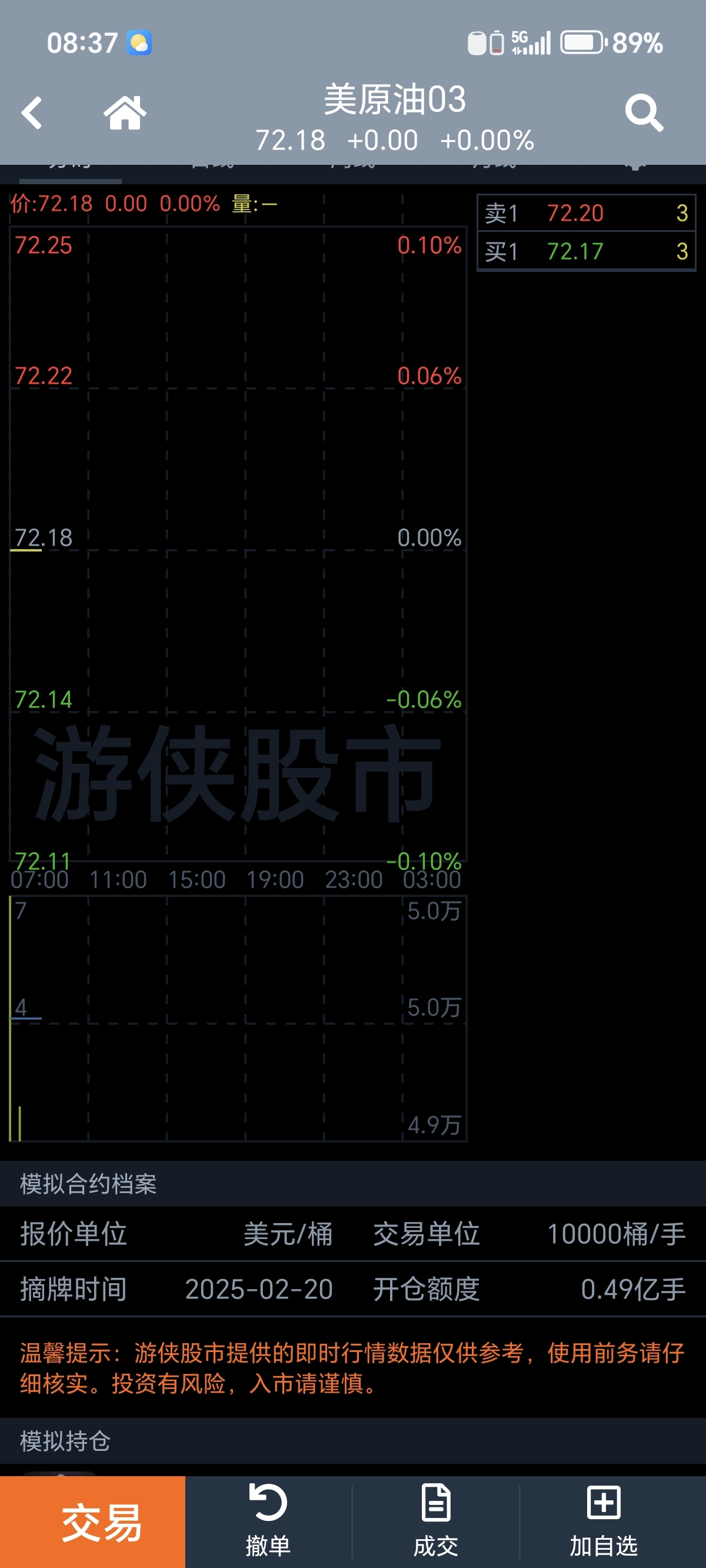
Task: Add contract via 加自选
Action: [x=604, y=1522]
